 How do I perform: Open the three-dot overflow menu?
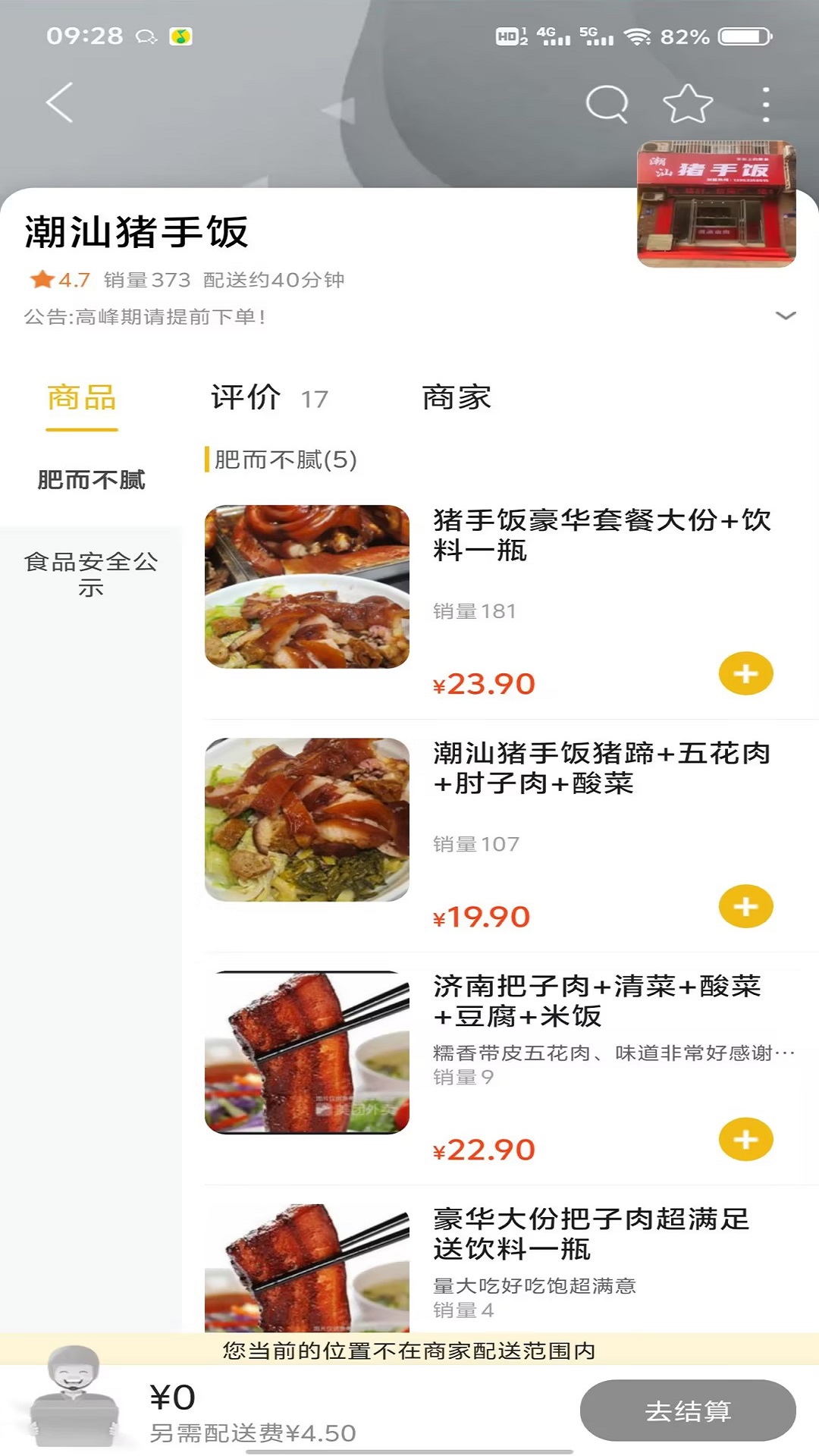point(764,105)
